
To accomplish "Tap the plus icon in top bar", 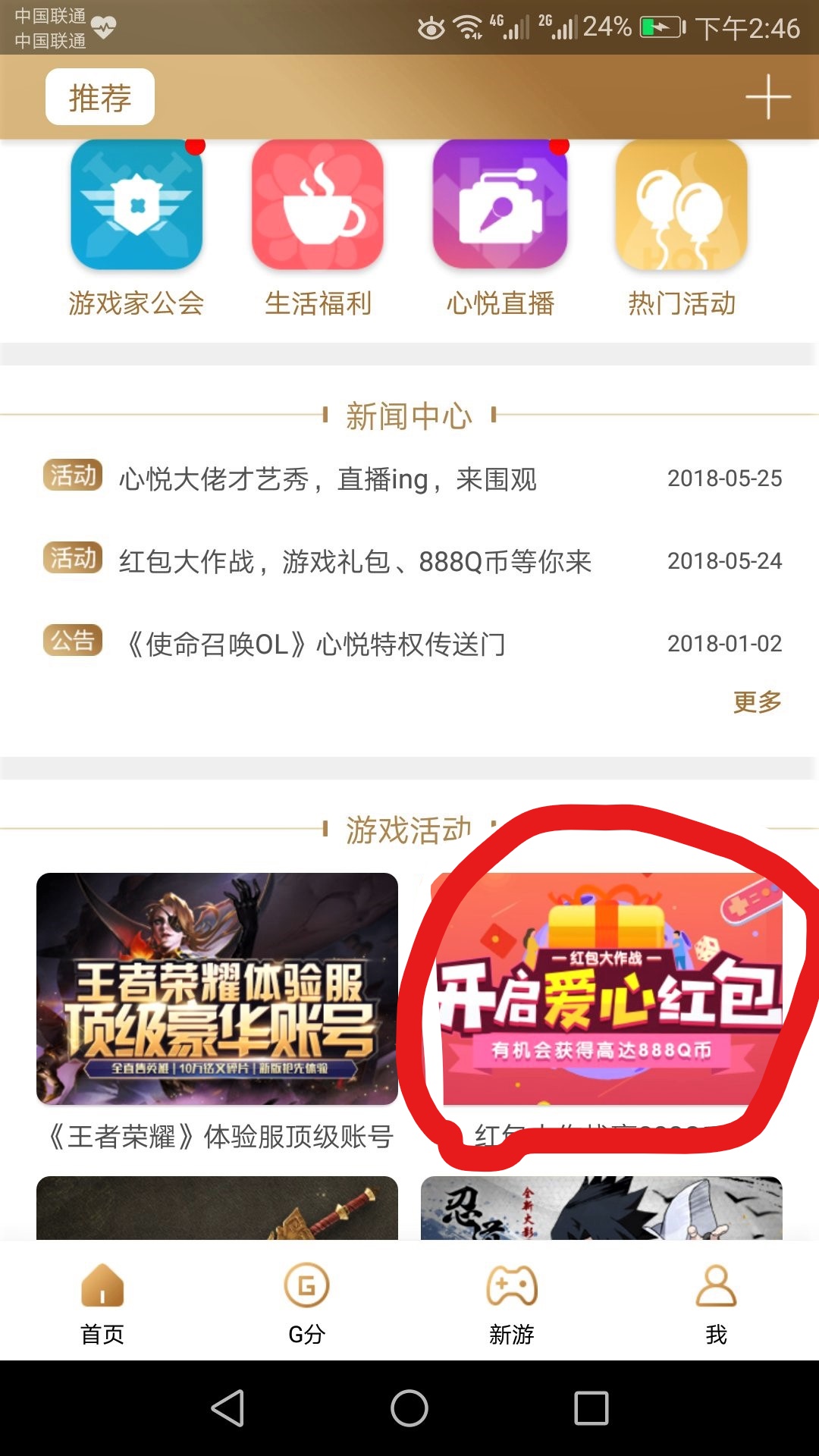I will tap(767, 96).
